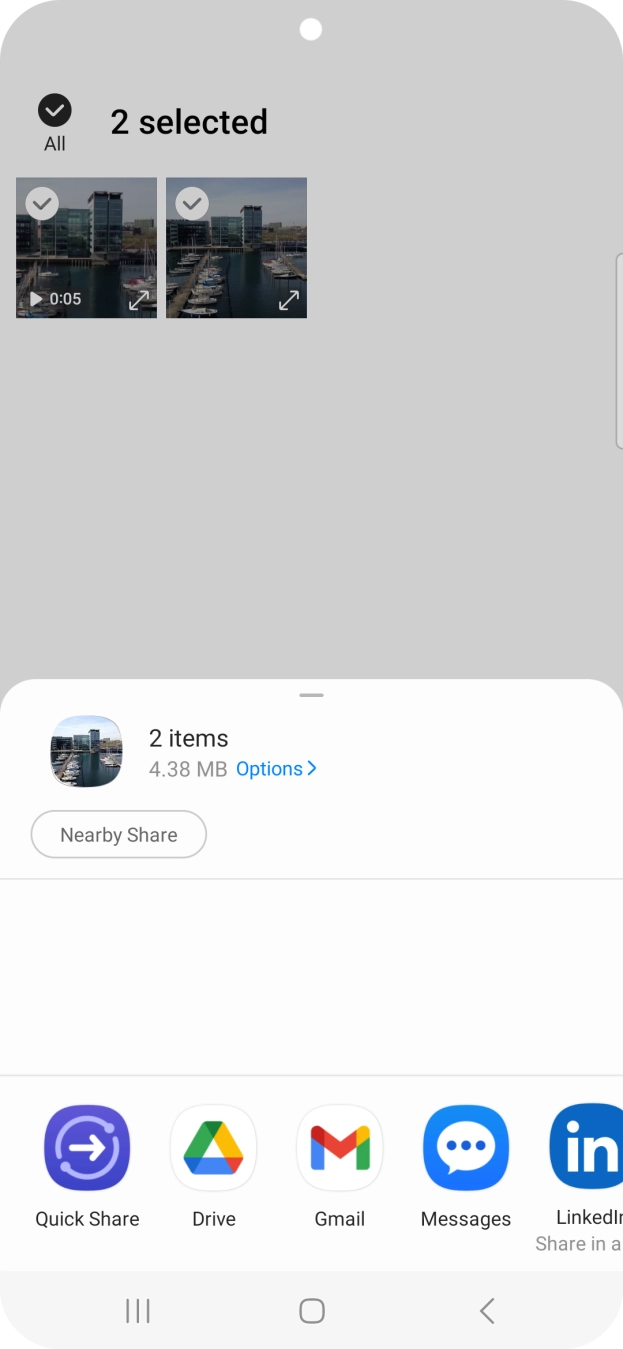Expand the second photo to full view
This screenshot has width=623, height=1349.
(289, 299)
